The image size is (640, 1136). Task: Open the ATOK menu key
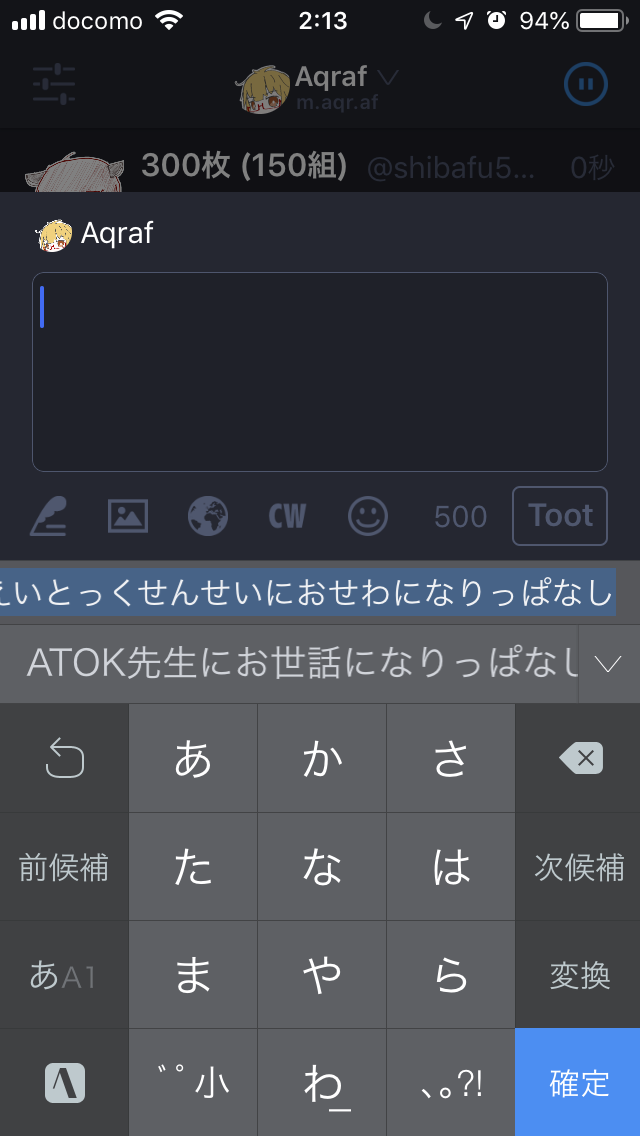64,1082
